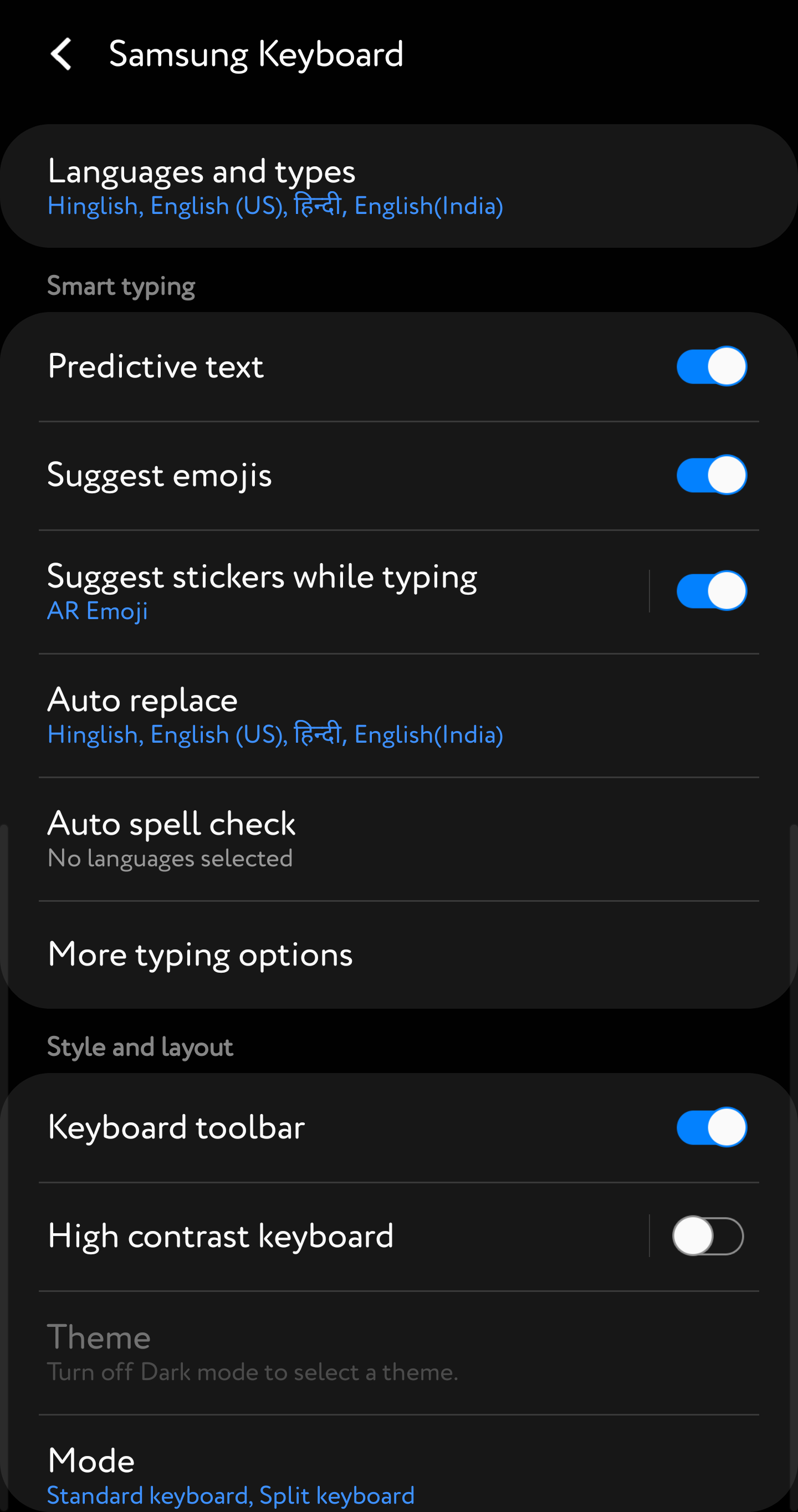
Task: Select the Samsung Keyboard title
Action: point(257,53)
